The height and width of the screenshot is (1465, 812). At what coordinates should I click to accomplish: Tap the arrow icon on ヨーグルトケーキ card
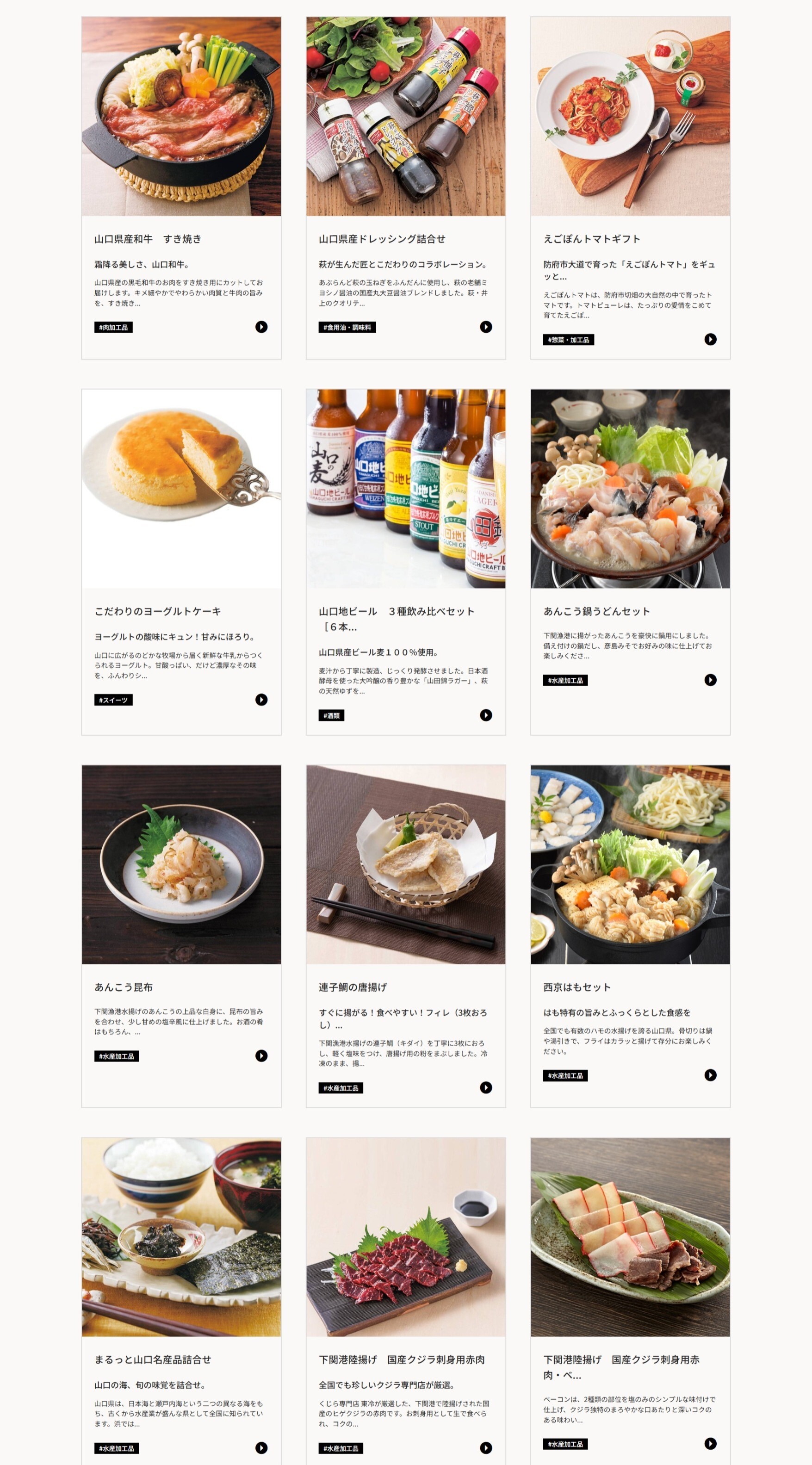point(261,700)
